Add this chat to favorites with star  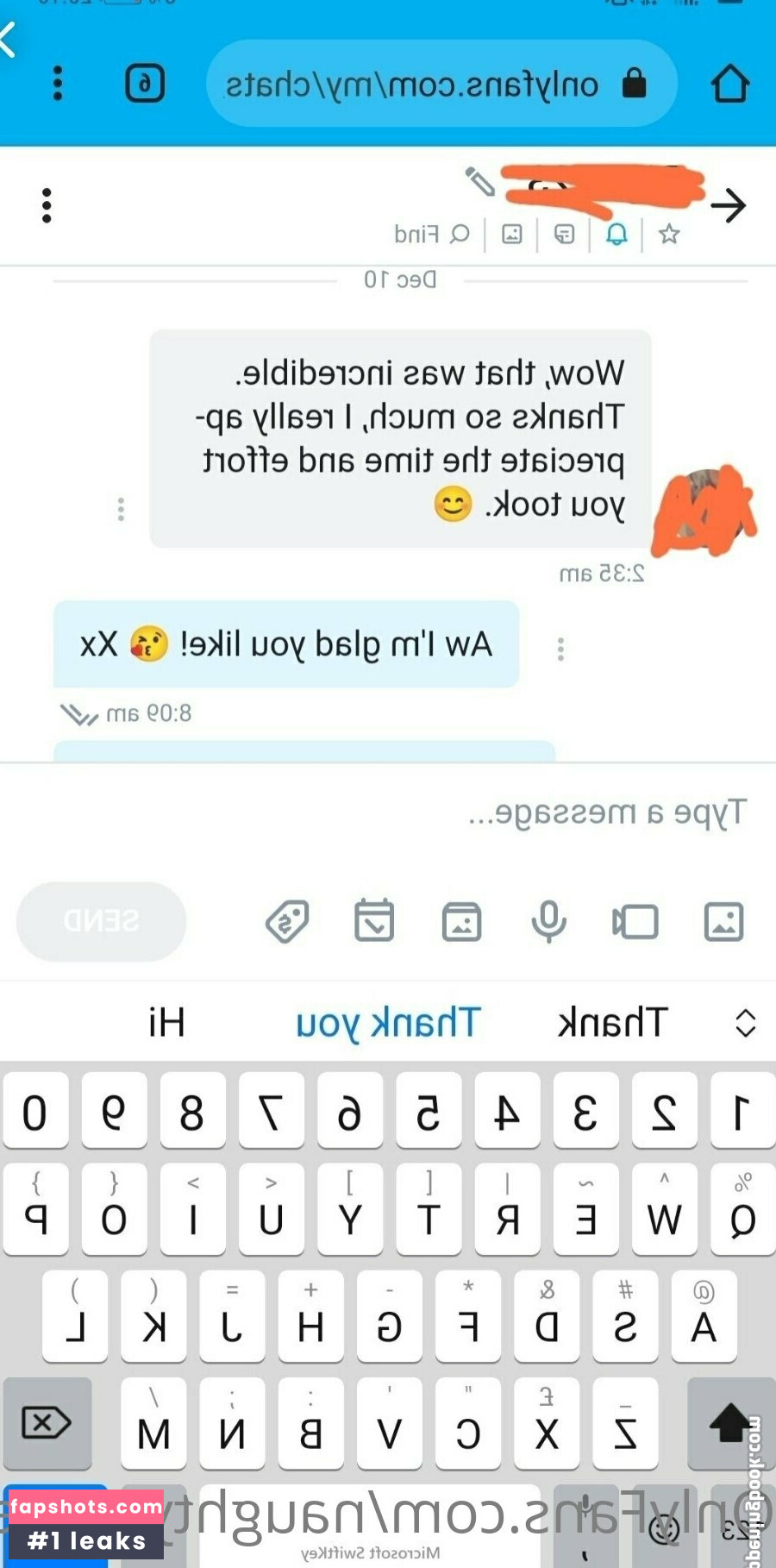click(669, 234)
